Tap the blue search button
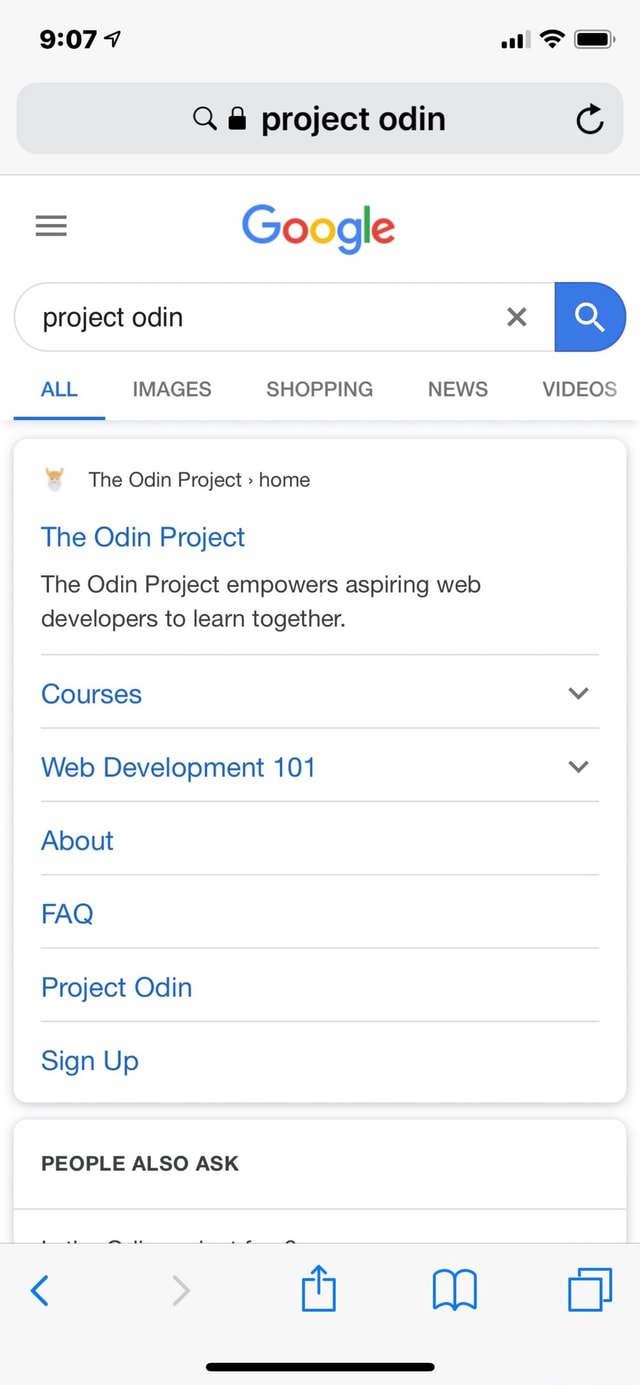 [x=590, y=317]
